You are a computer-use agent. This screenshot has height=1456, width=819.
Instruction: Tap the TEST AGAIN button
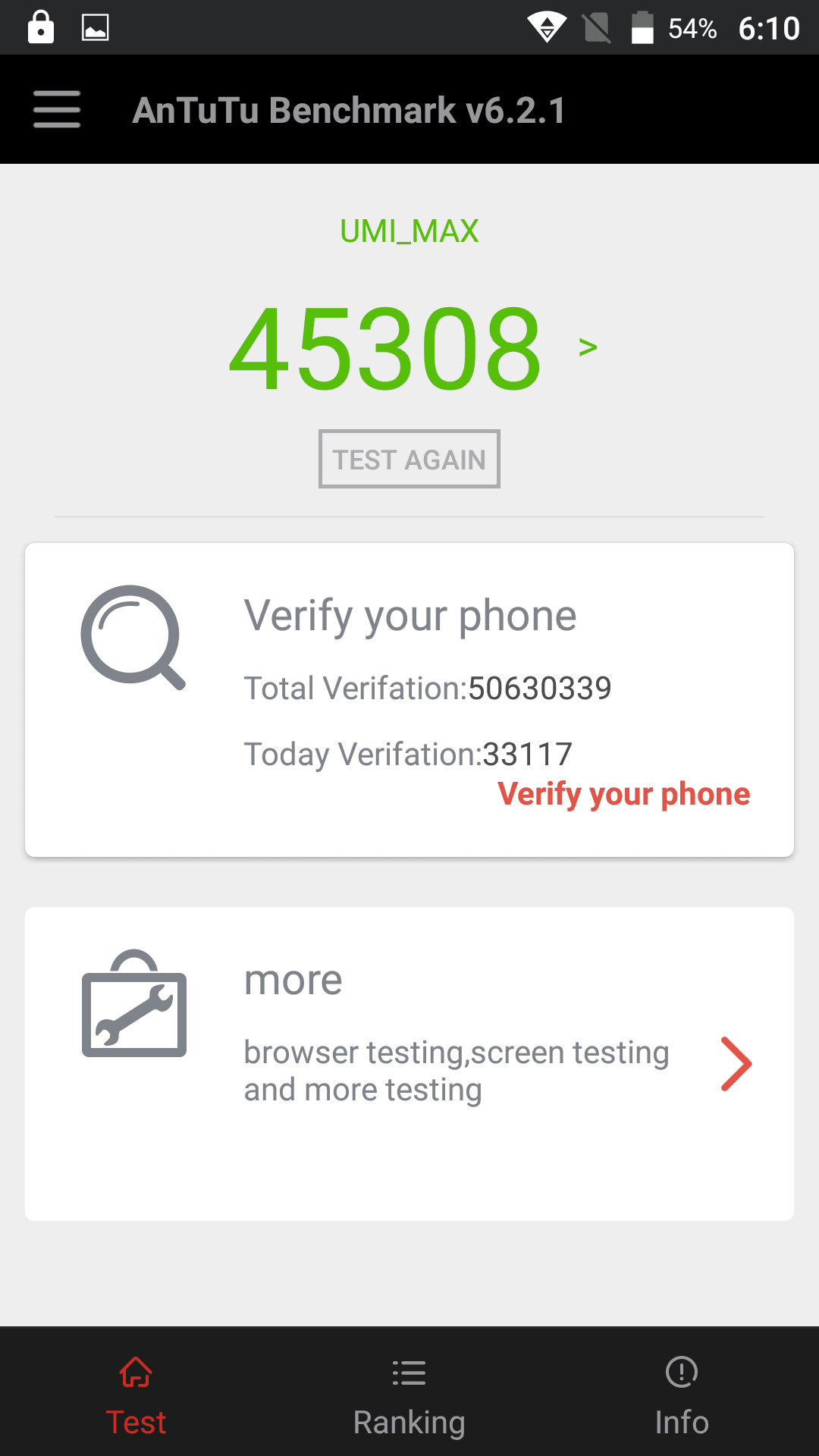(409, 460)
